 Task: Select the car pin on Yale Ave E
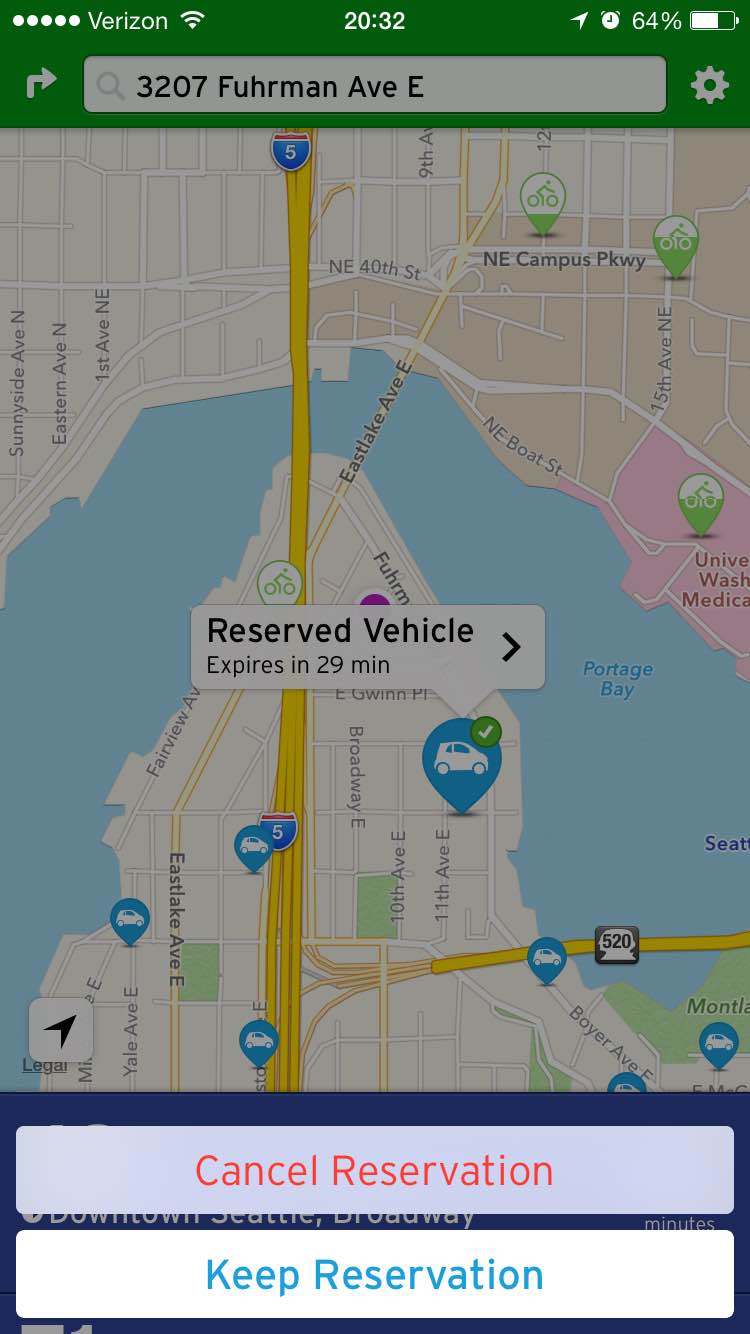coord(129,919)
